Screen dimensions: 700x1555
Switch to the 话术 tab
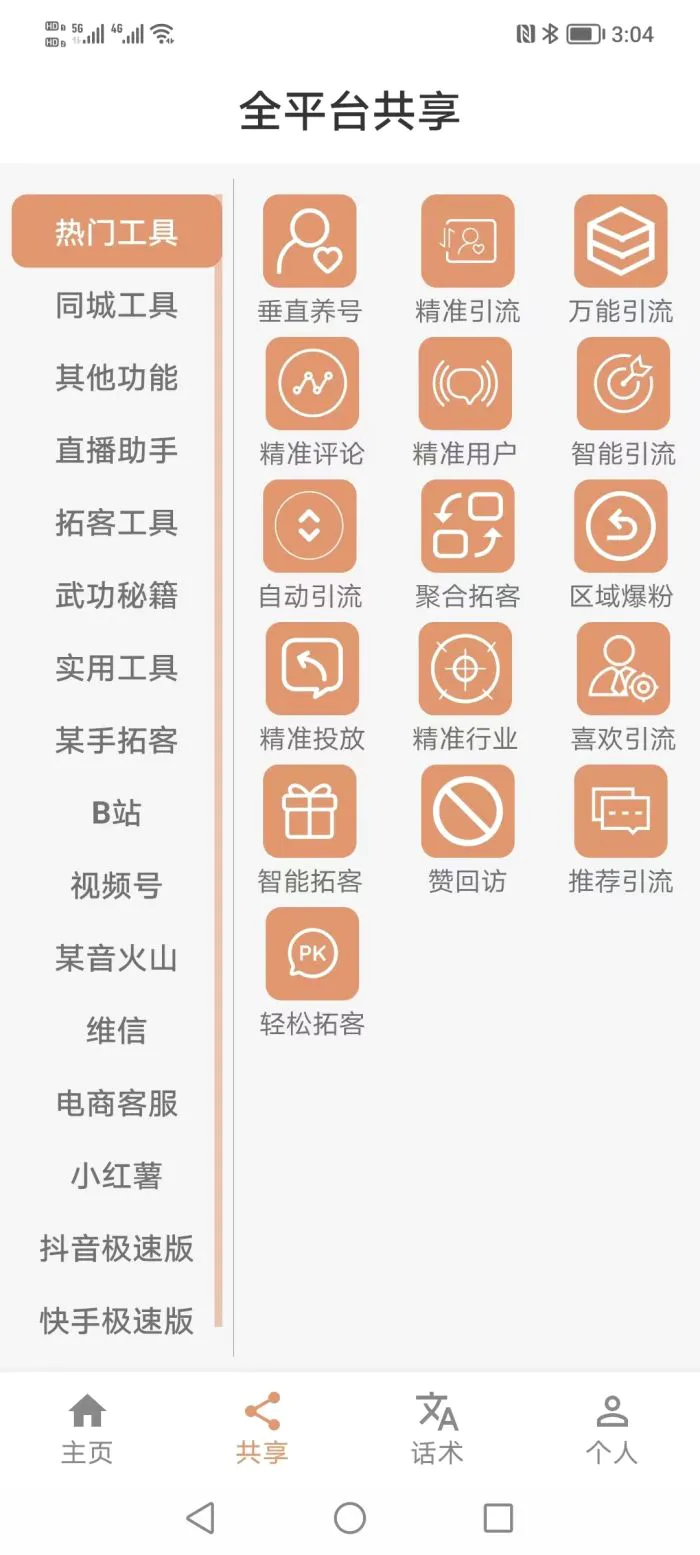tap(437, 1428)
